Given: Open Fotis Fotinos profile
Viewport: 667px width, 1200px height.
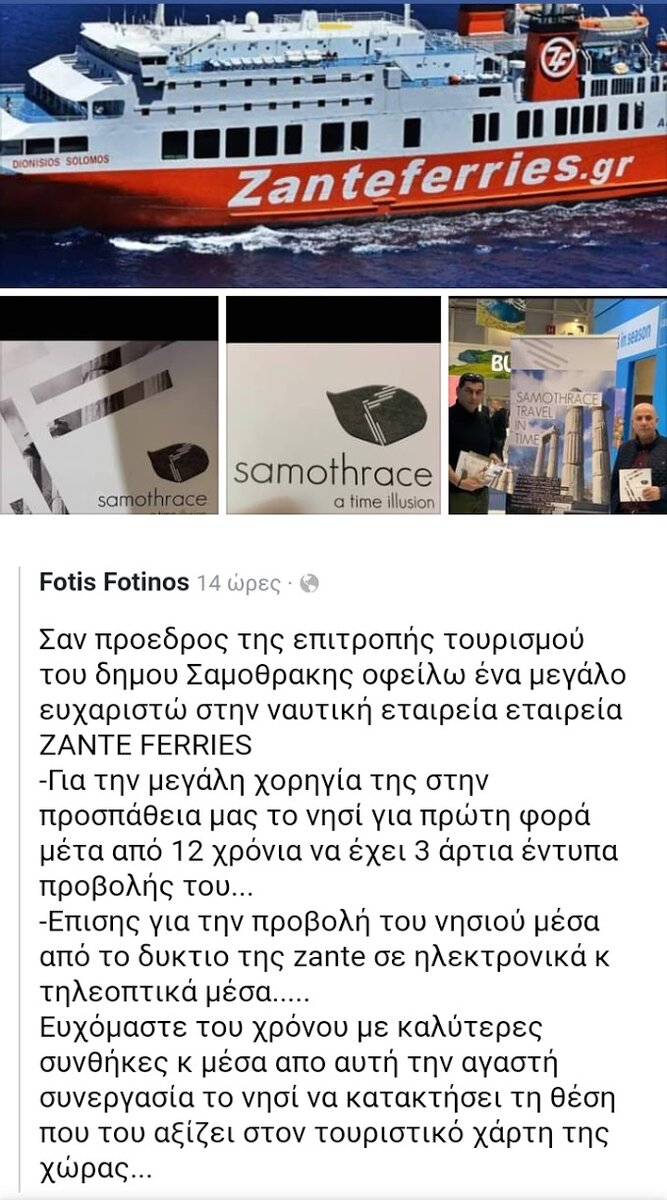Looking at the screenshot, I should pyautogui.click(x=113, y=583).
